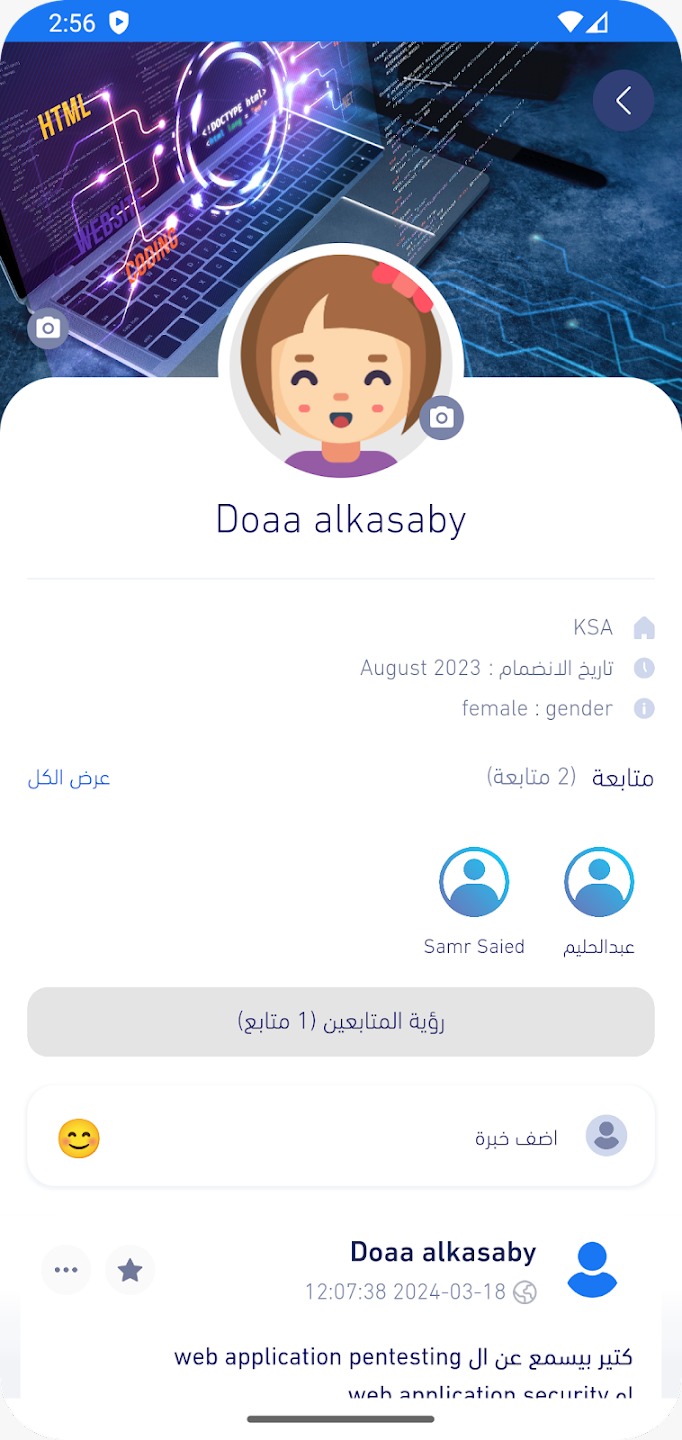Change the cover photo via camera icon
The image size is (682, 1440).
click(48, 328)
